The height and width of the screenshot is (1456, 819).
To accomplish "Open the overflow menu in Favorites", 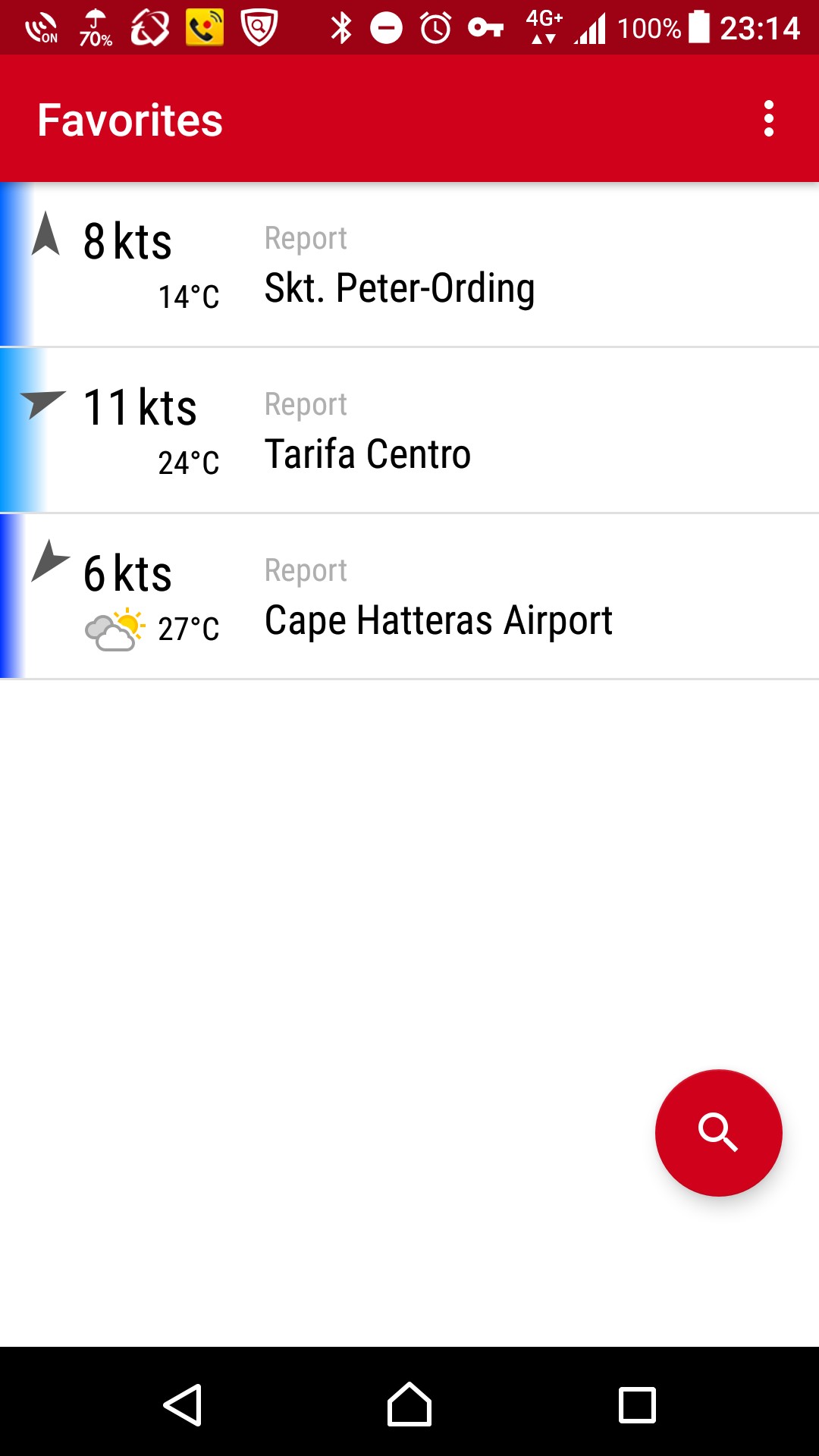I will point(768,119).
